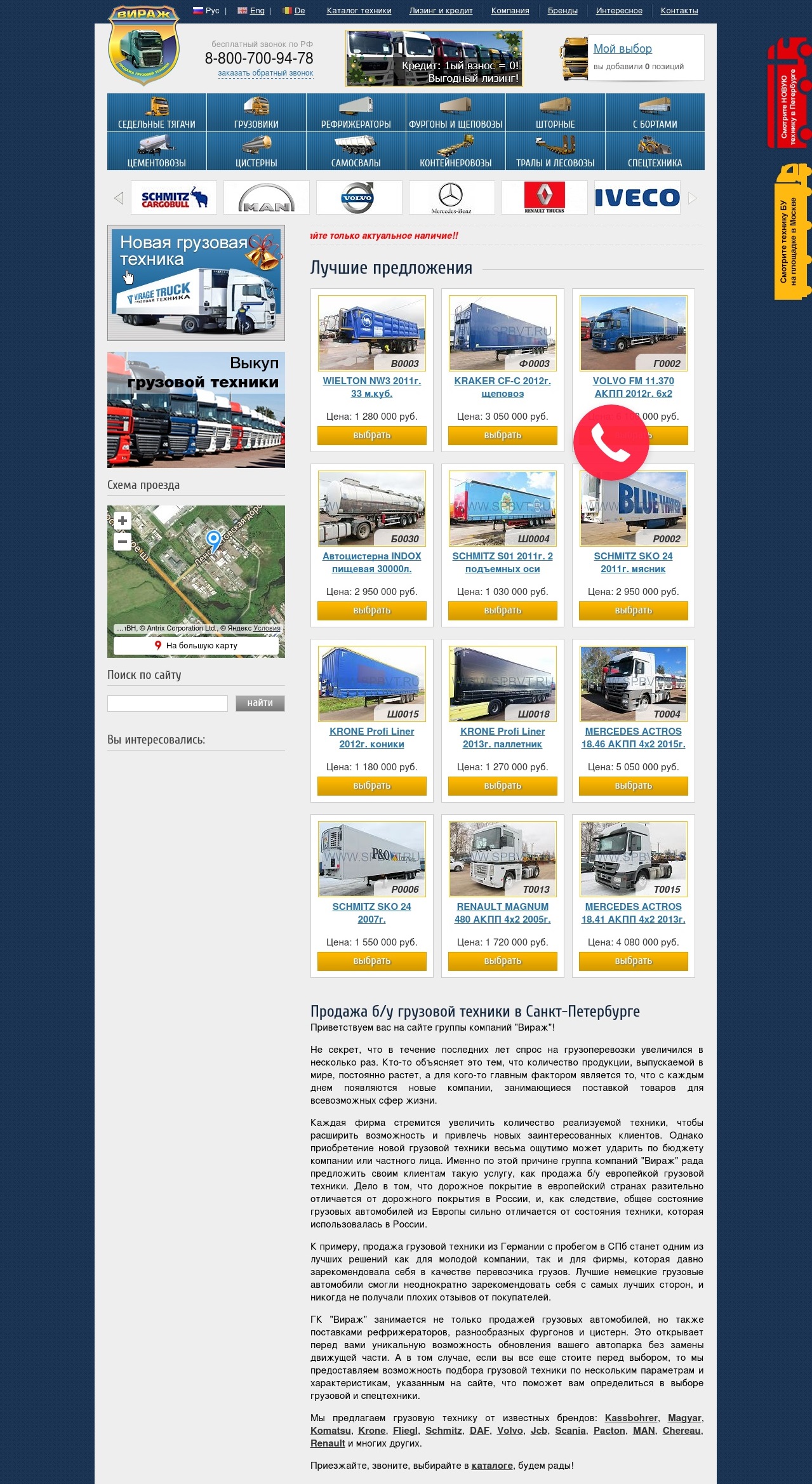Screen dimensions: 812x1484
Task: Select the Спецтехника category
Action: pos(655,152)
